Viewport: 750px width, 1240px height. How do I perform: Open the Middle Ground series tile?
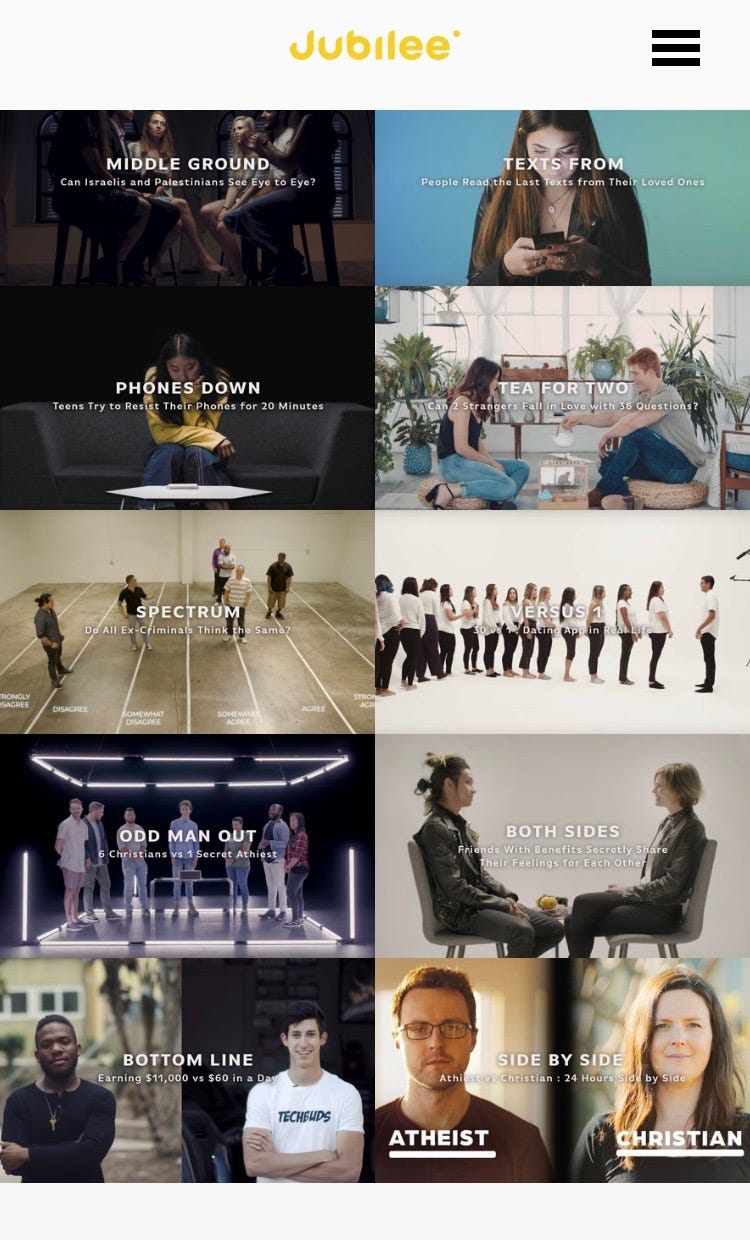coord(187,198)
